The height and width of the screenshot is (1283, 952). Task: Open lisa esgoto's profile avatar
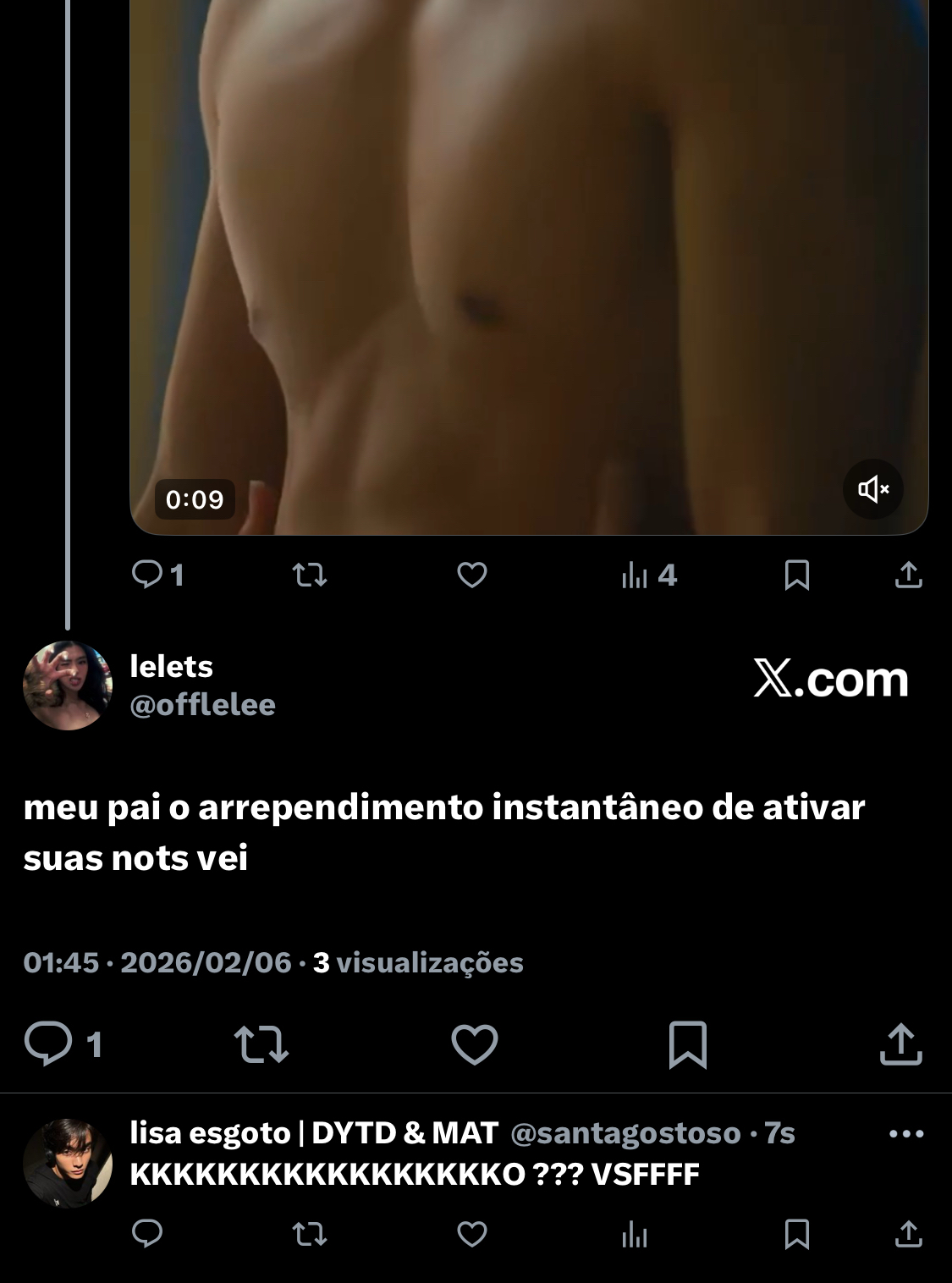pyautogui.click(x=68, y=1163)
